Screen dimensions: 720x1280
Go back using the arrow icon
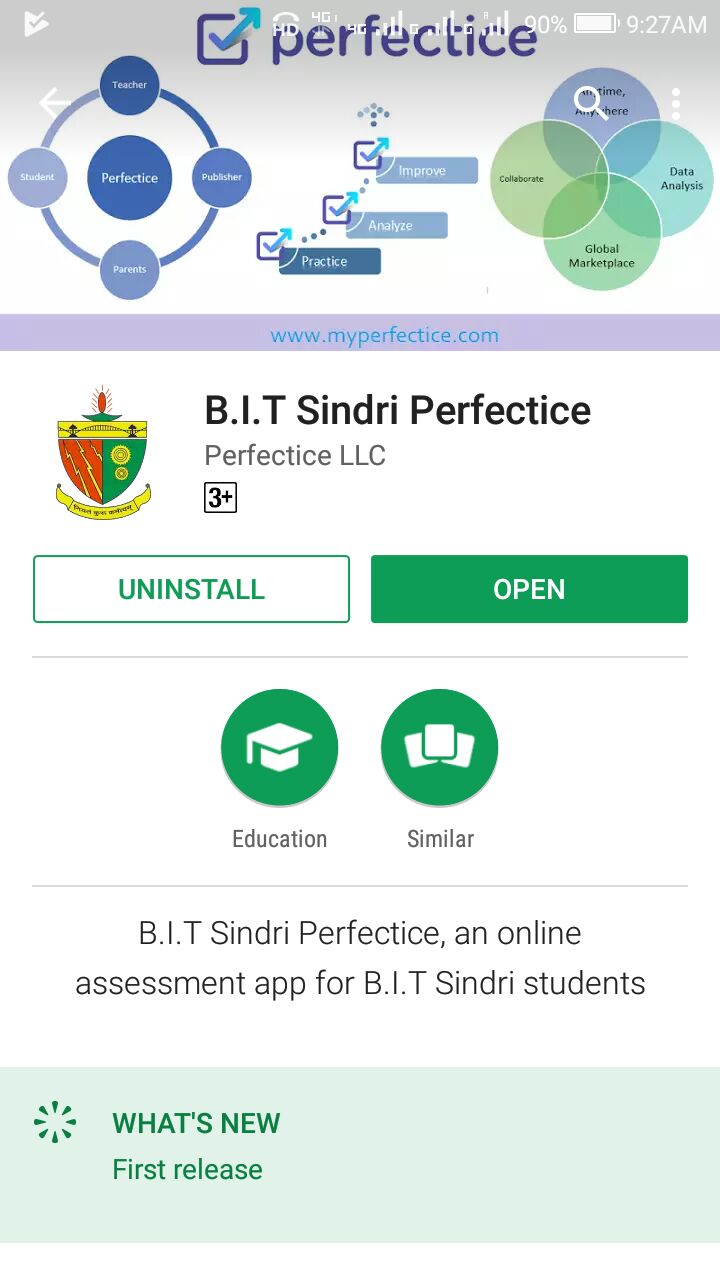(x=54, y=102)
